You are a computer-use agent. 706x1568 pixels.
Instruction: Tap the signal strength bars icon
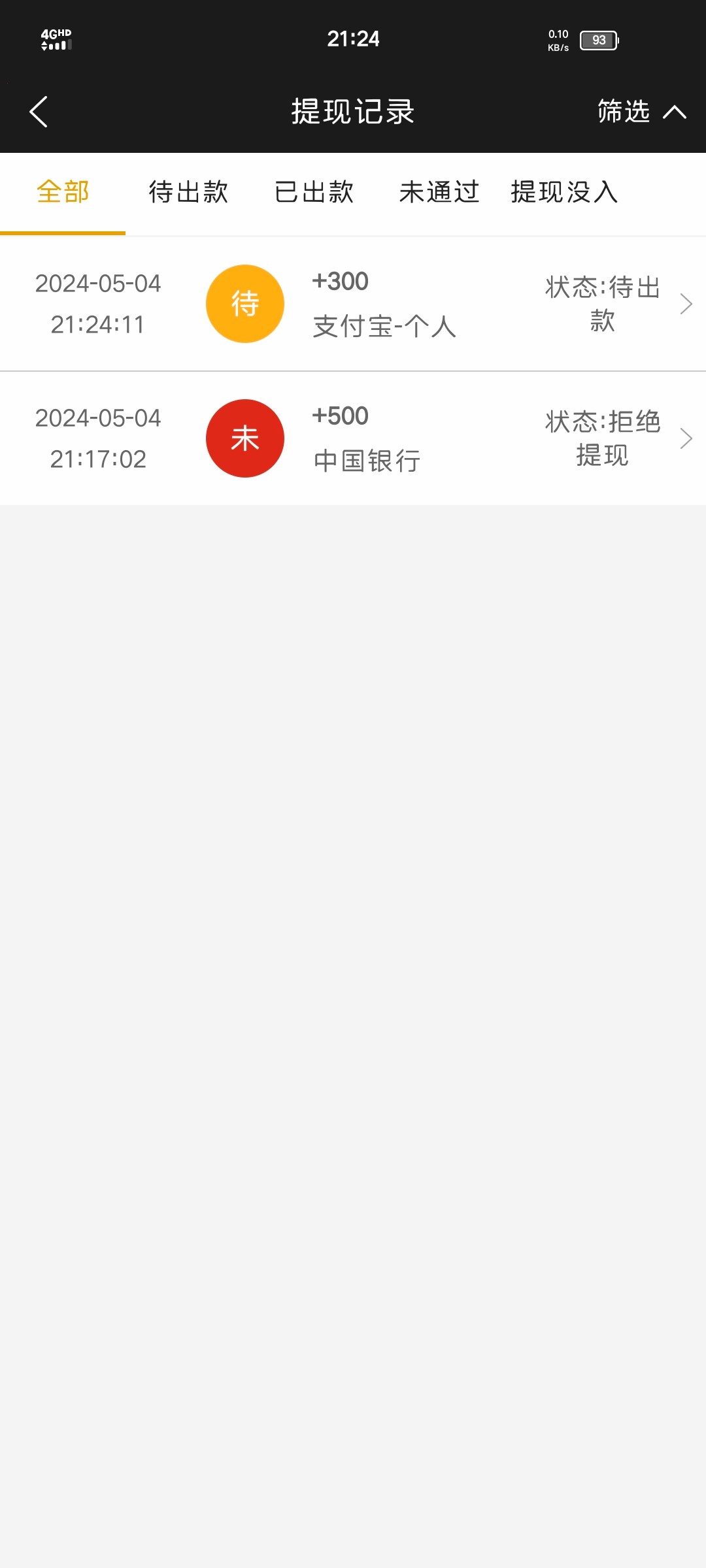tap(58, 47)
